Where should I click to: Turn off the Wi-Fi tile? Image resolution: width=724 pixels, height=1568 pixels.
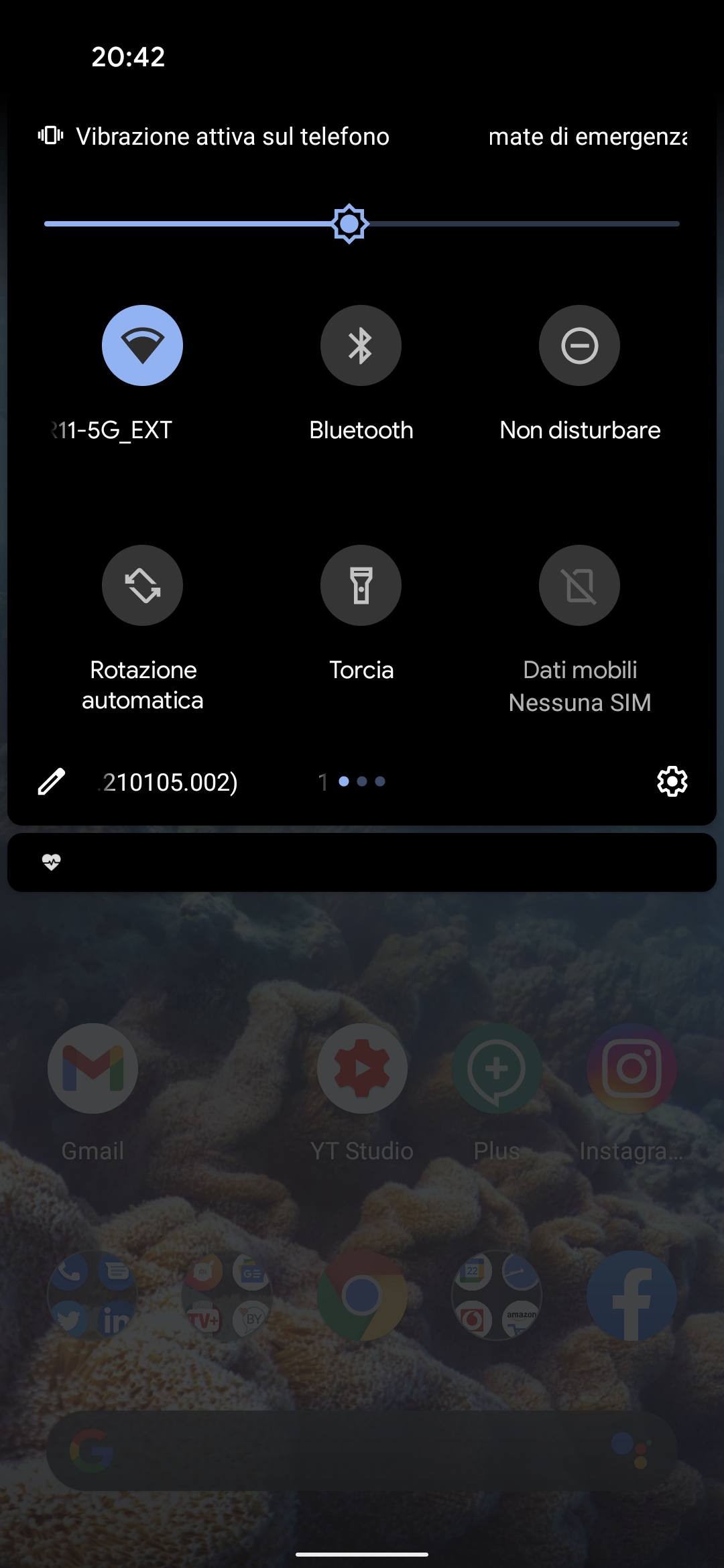point(142,345)
